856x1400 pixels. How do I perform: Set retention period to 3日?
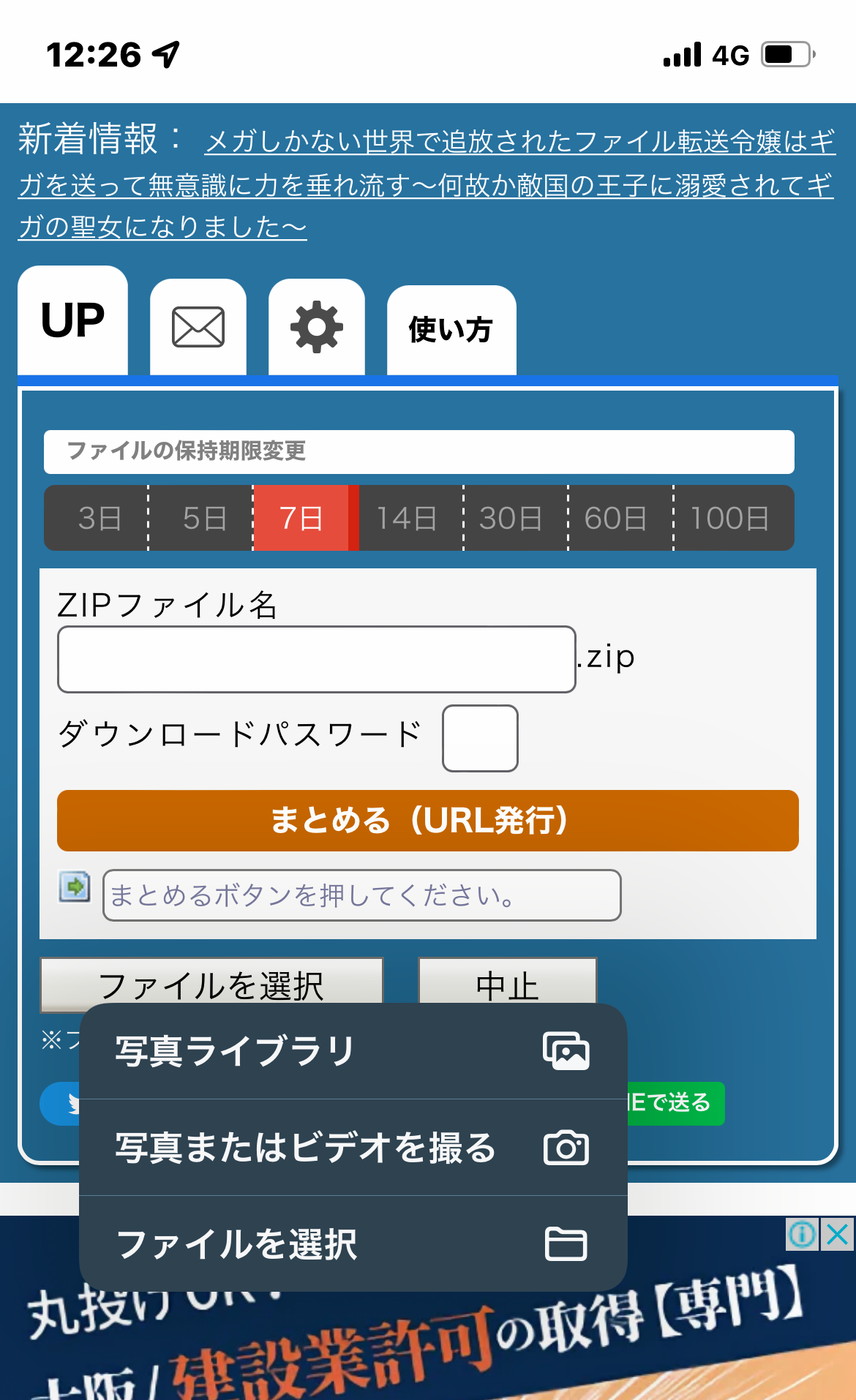click(x=99, y=518)
